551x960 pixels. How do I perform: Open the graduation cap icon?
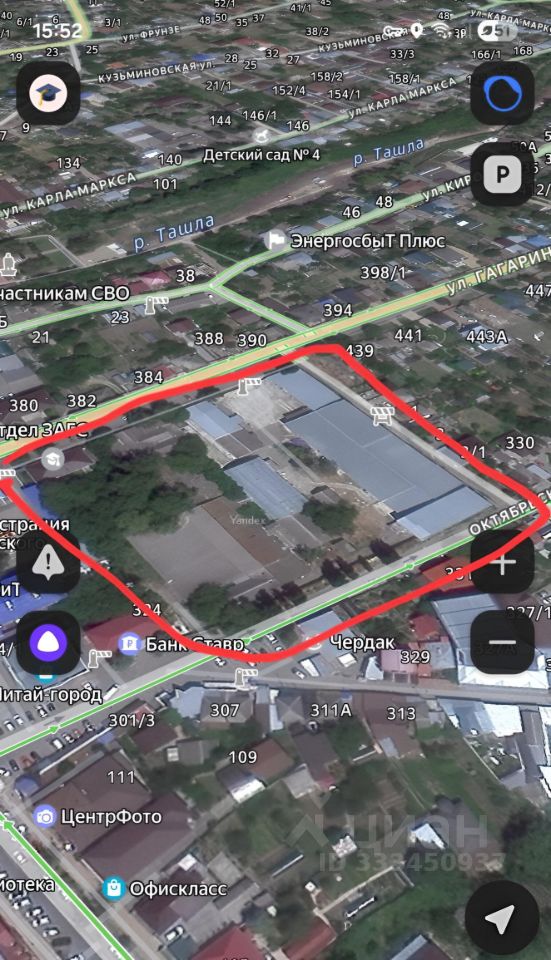pos(48,94)
